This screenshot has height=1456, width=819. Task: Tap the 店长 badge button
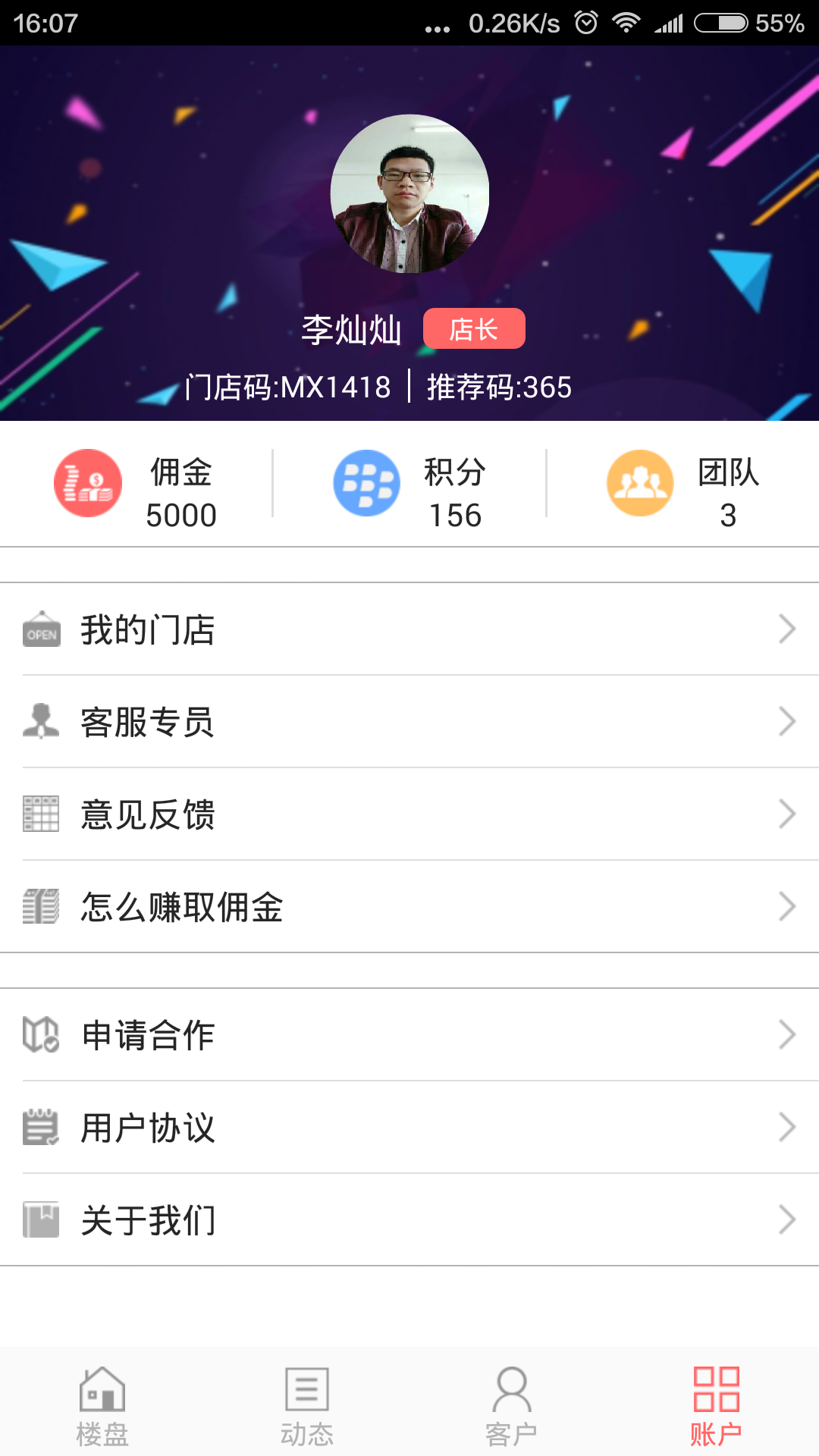point(473,329)
